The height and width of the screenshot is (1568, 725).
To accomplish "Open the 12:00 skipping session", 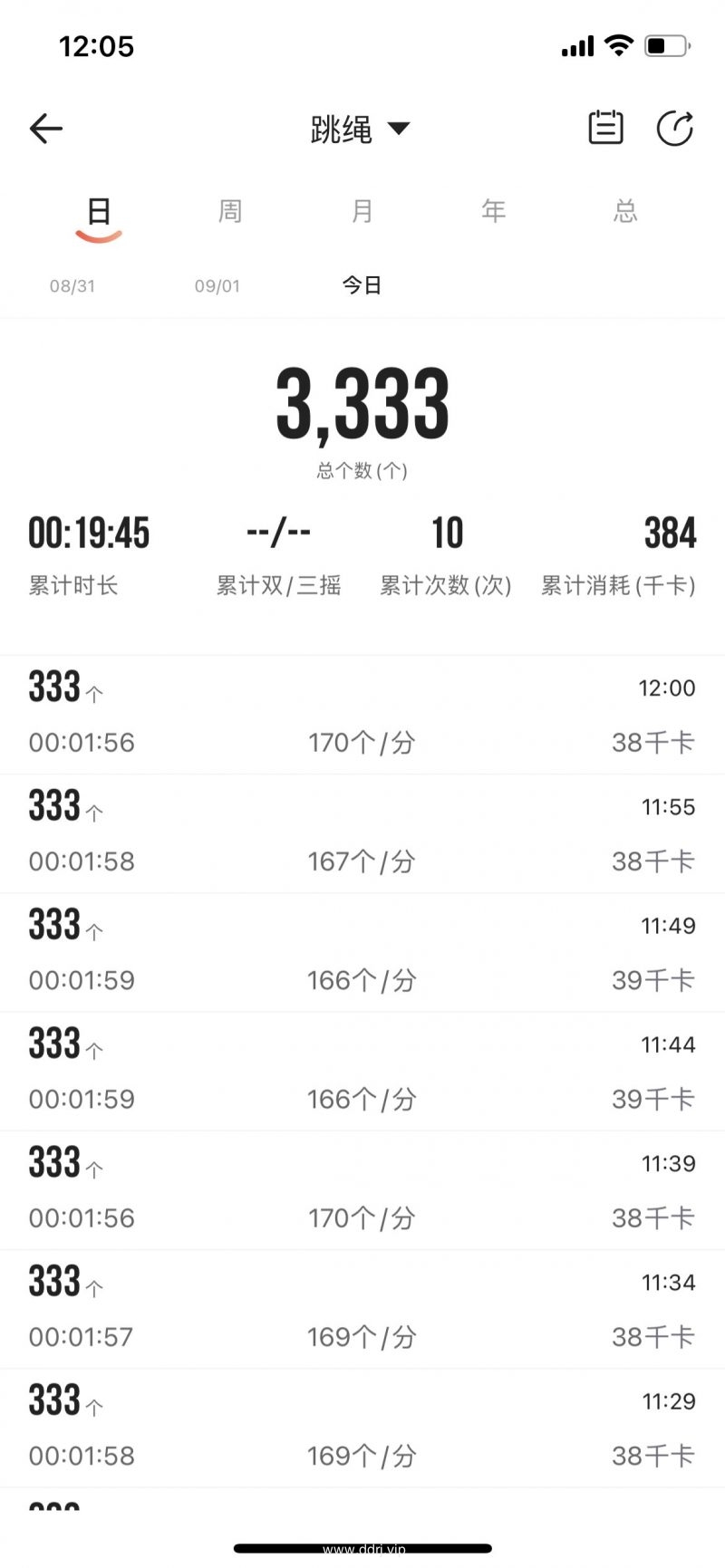I will [x=362, y=715].
